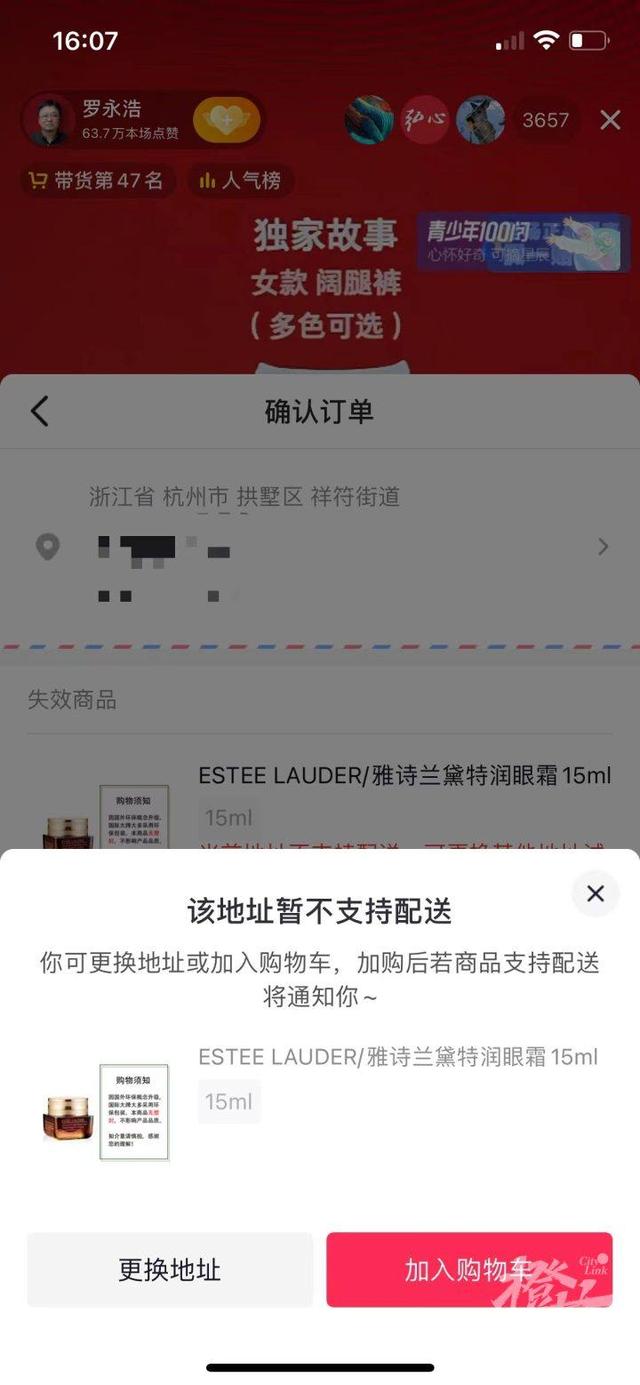The width and height of the screenshot is (640, 1385).
Task: Open 罗永浩's profile avatar
Action: (49, 121)
